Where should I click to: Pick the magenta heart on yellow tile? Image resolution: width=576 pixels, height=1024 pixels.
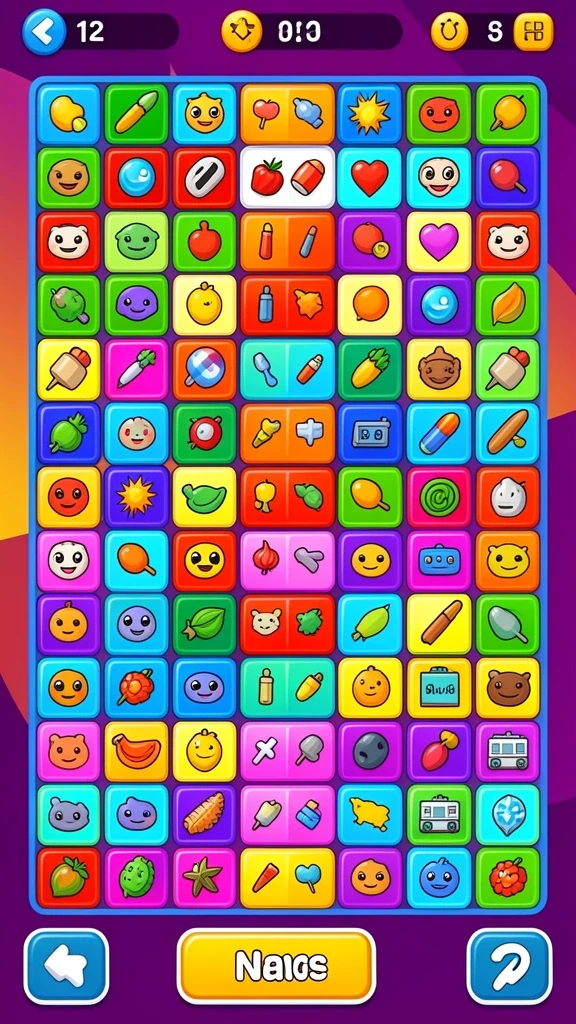[x=439, y=242]
